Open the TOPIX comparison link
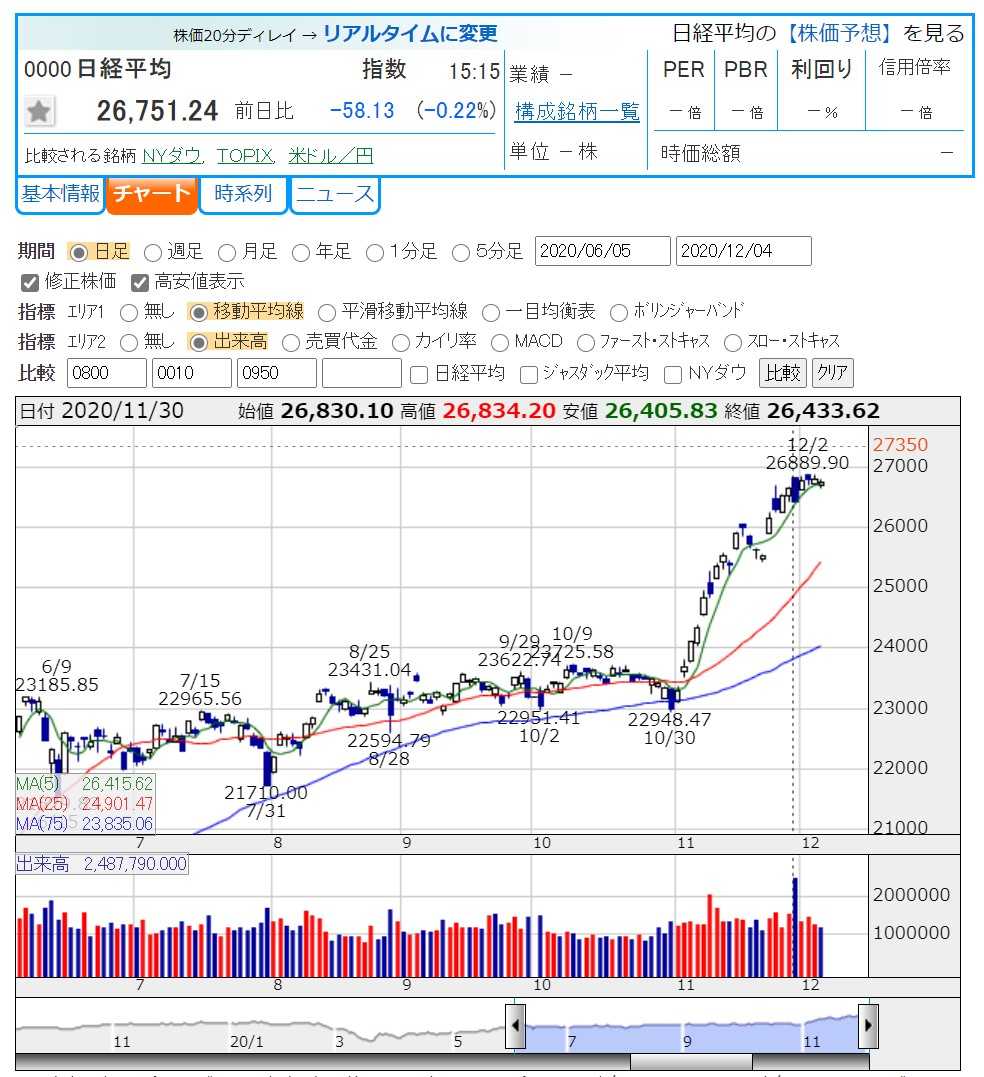This screenshot has width=984, height=1077. coord(245,156)
